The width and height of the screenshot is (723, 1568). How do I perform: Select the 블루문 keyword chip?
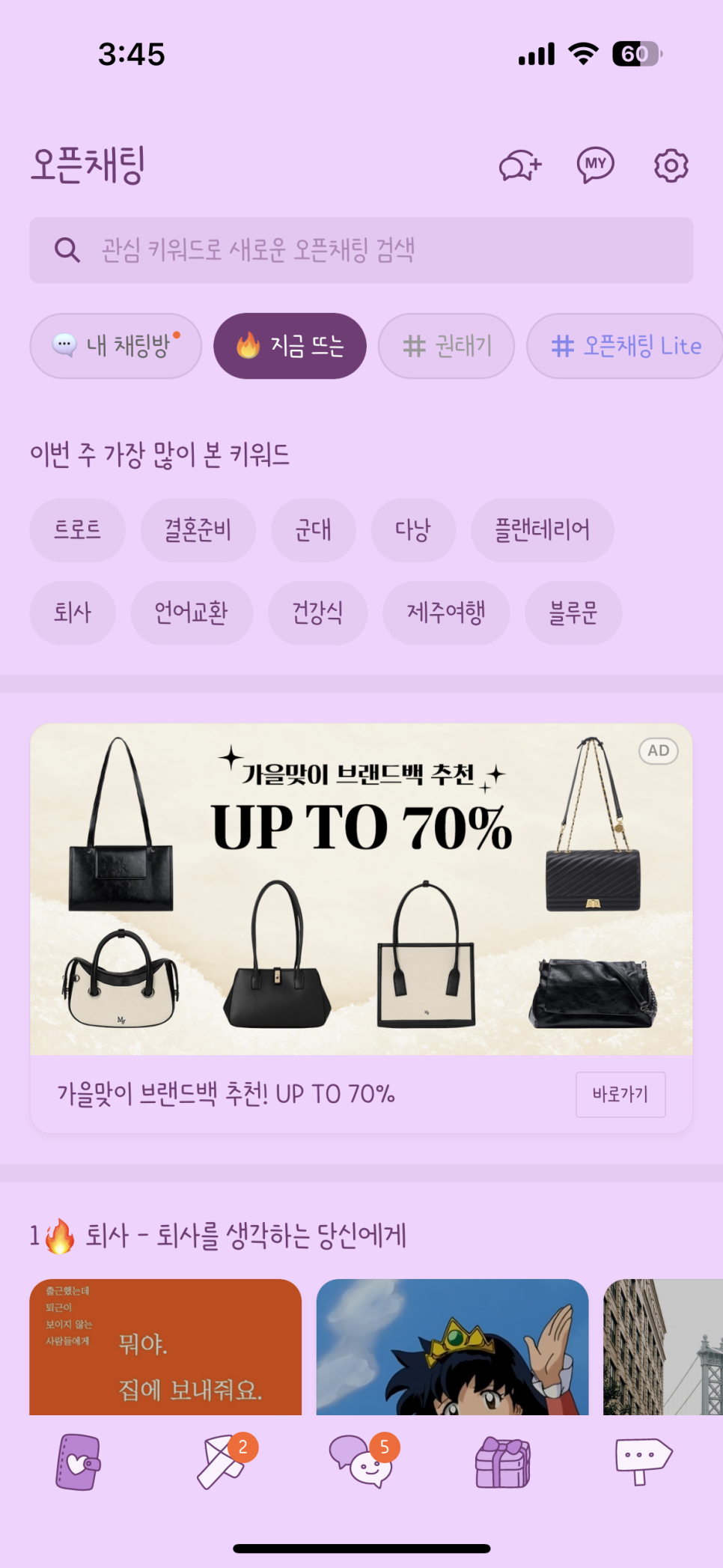click(573, 613)
